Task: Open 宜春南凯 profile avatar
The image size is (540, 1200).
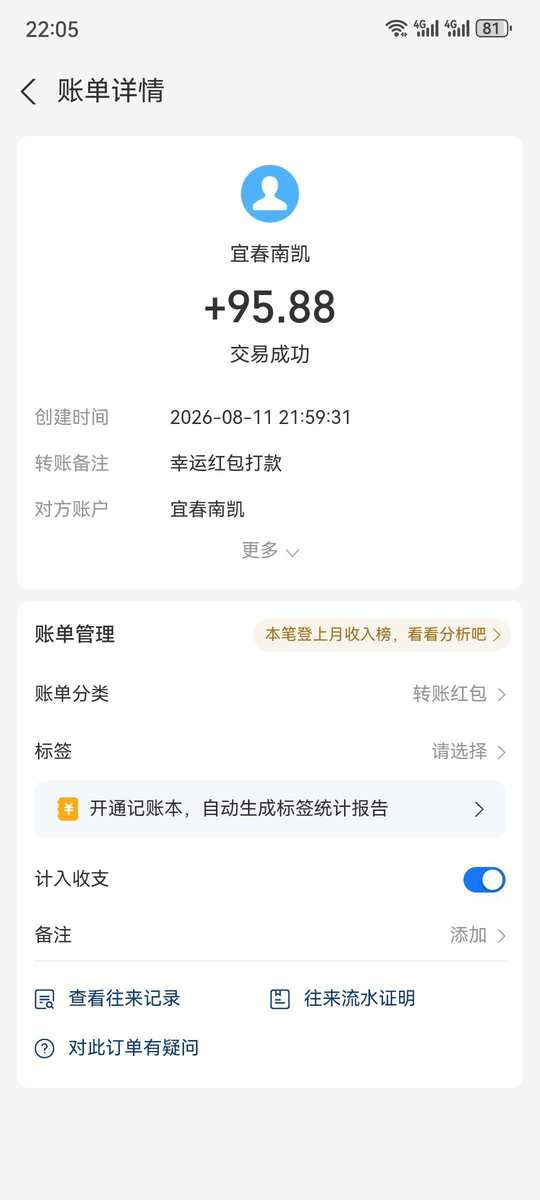Action: coord(270,194)
